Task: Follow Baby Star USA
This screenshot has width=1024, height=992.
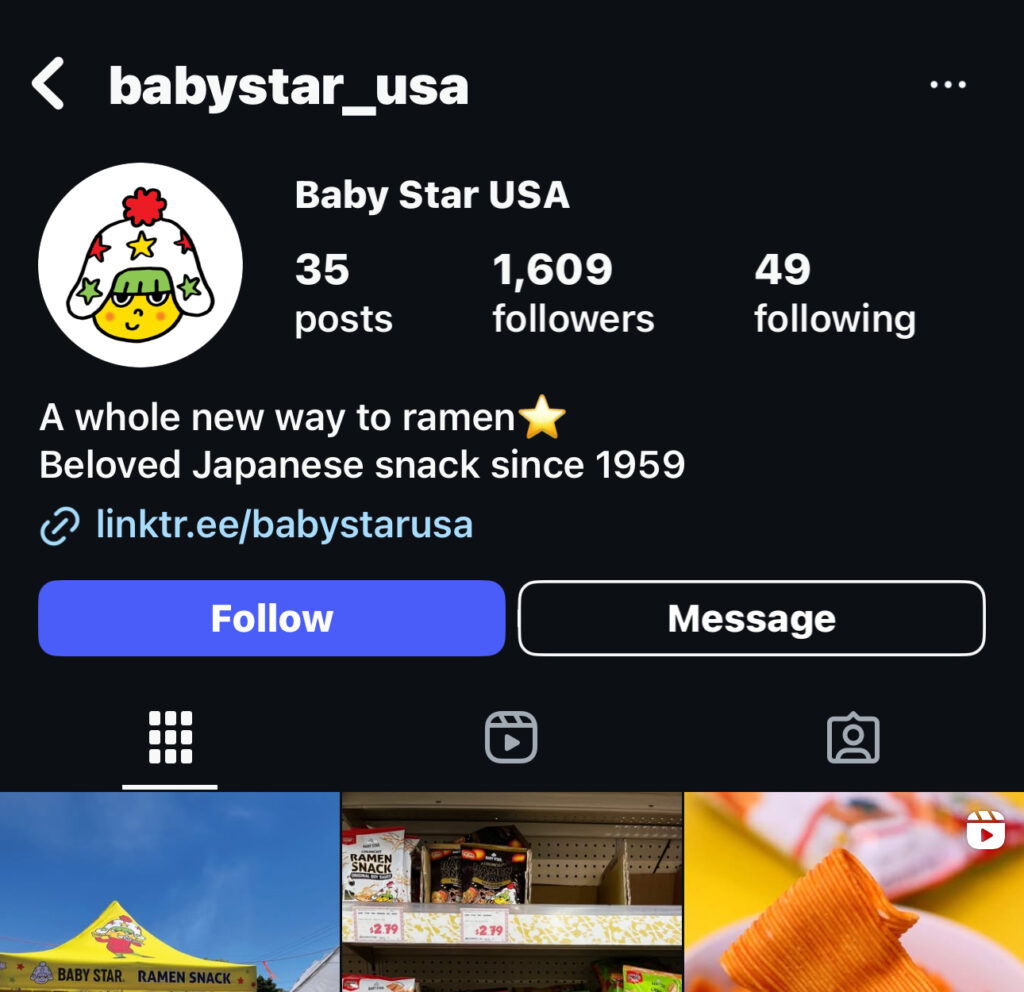Action: 271,618
